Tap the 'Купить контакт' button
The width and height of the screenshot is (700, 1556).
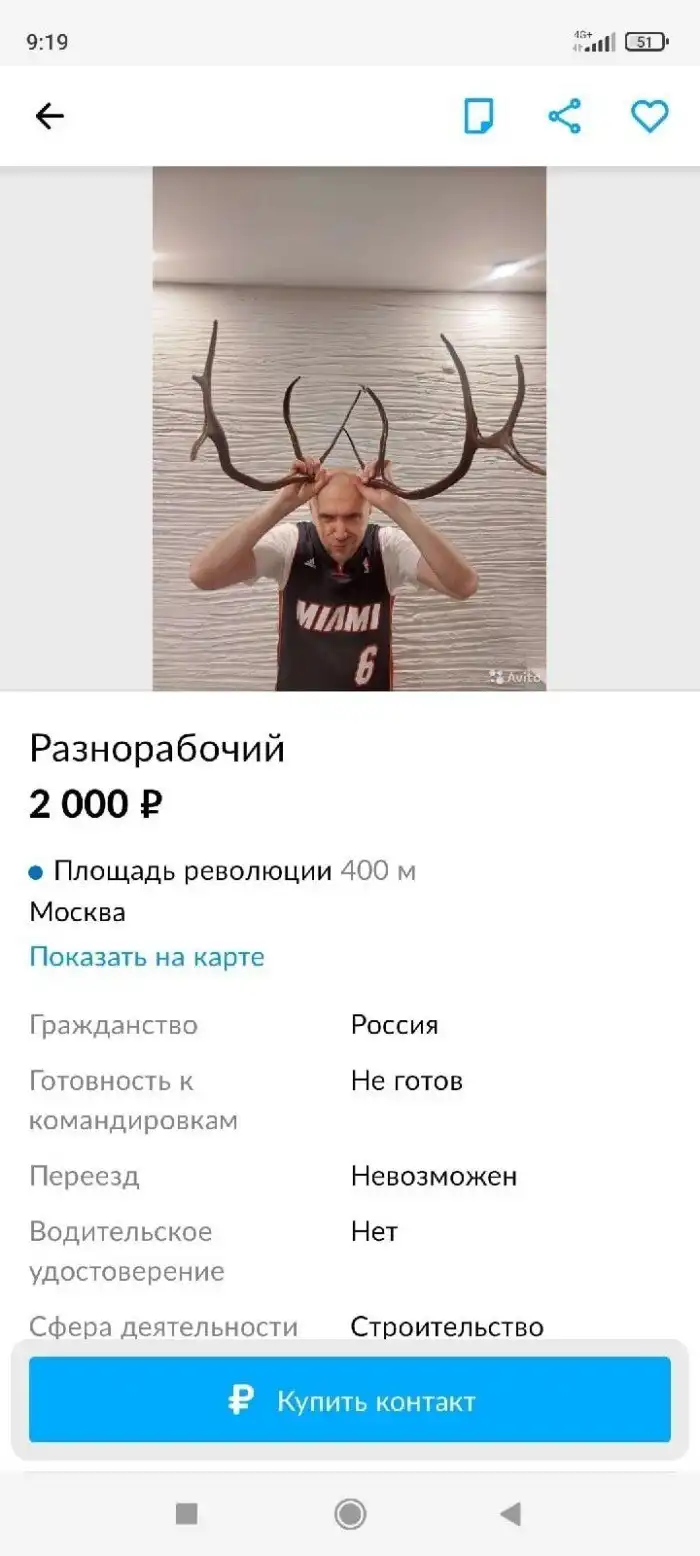point(350,1401)
